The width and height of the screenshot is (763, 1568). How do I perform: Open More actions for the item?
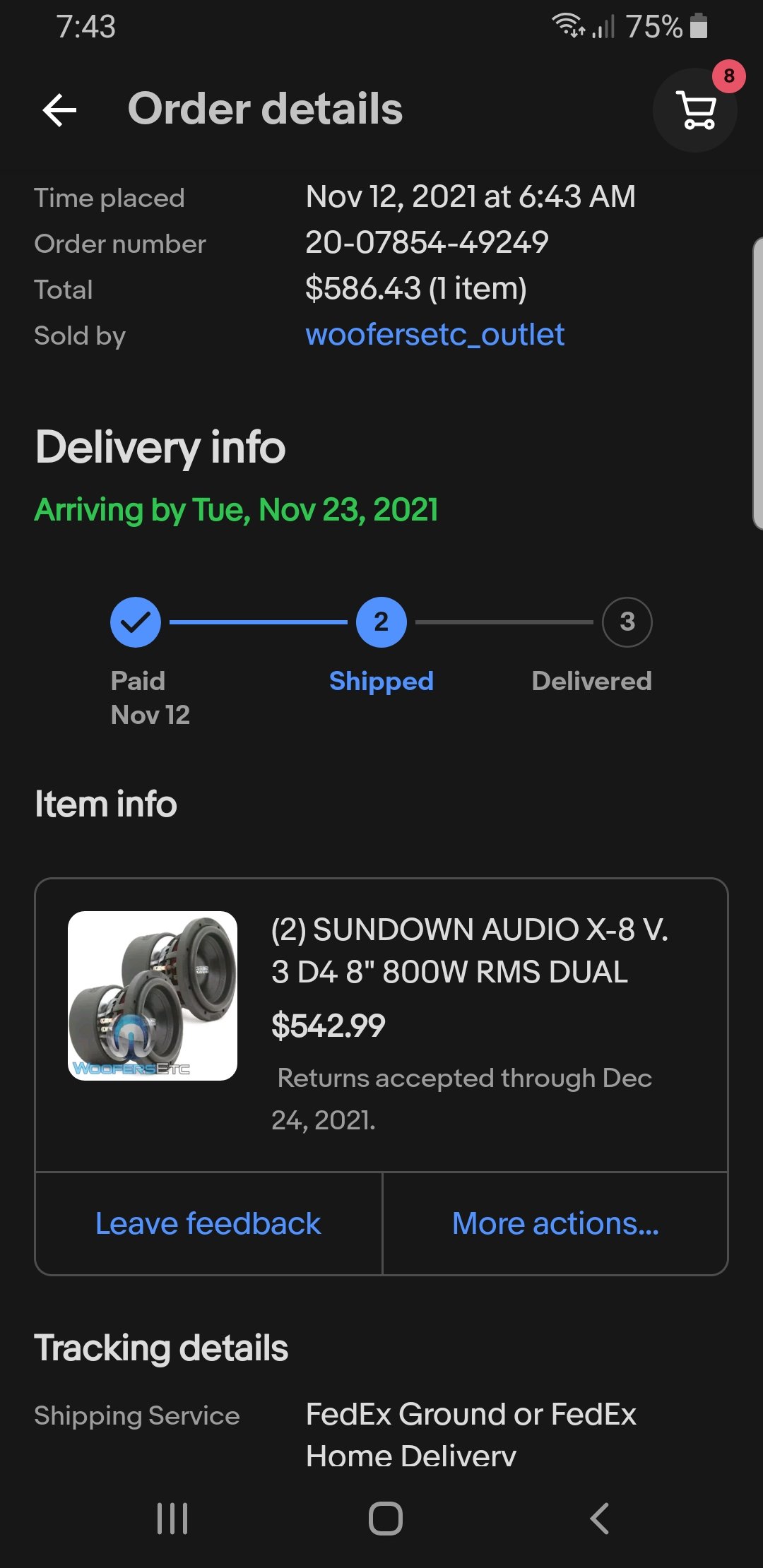pos(555,1224)
